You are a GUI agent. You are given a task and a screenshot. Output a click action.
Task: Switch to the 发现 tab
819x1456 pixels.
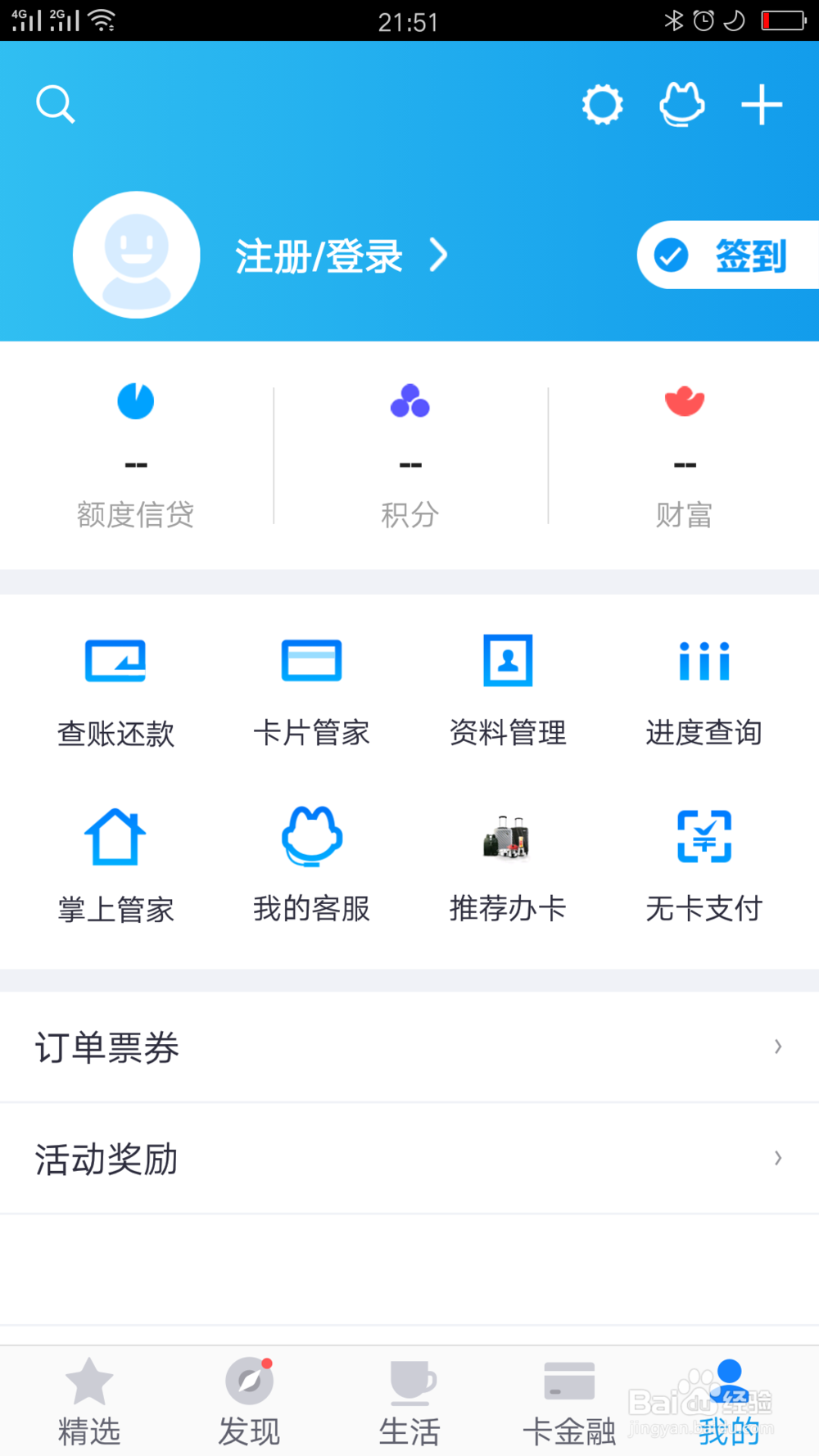(249, 1402)
